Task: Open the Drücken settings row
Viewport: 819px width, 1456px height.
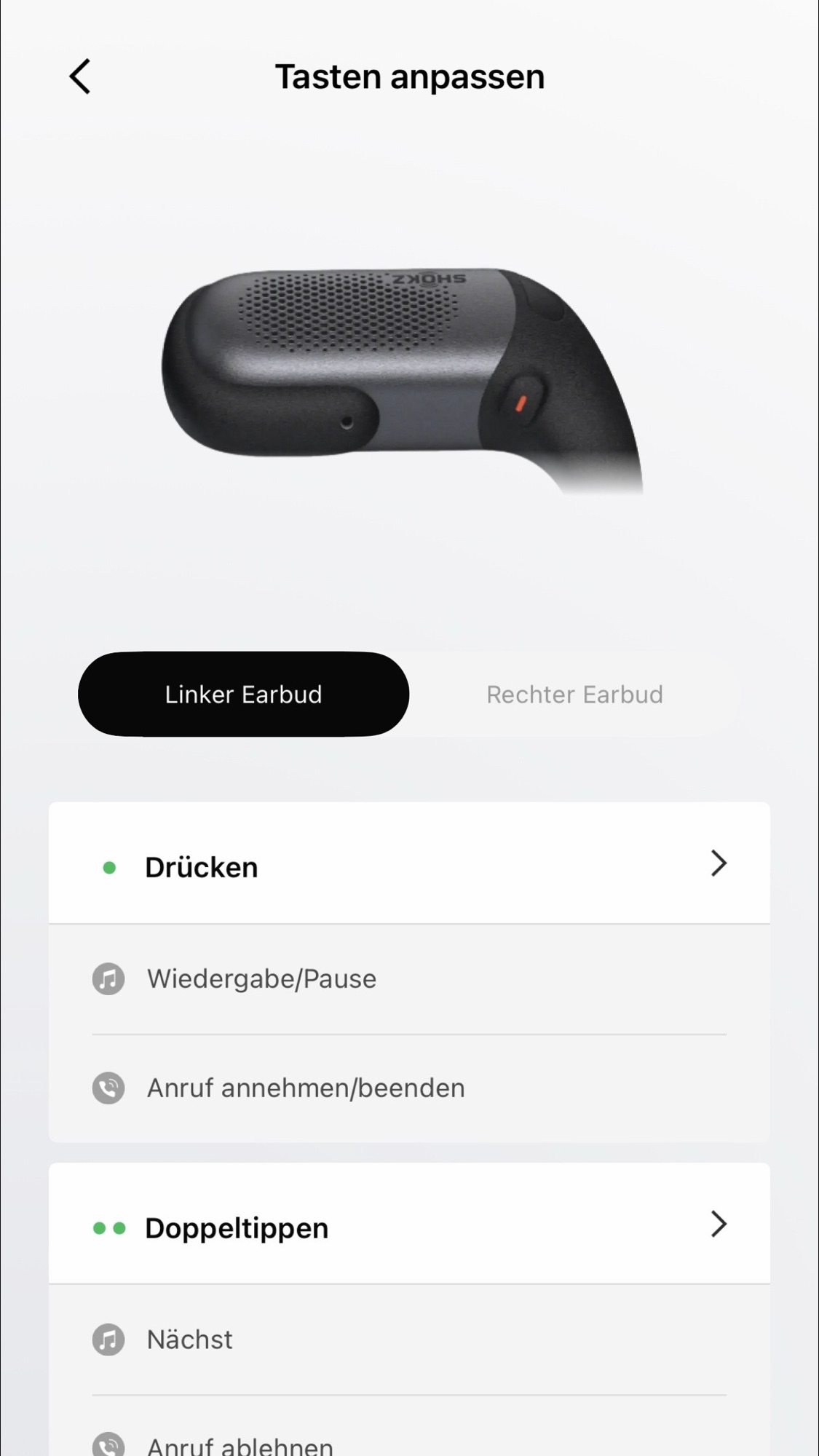Action: (x=409, y=865)
